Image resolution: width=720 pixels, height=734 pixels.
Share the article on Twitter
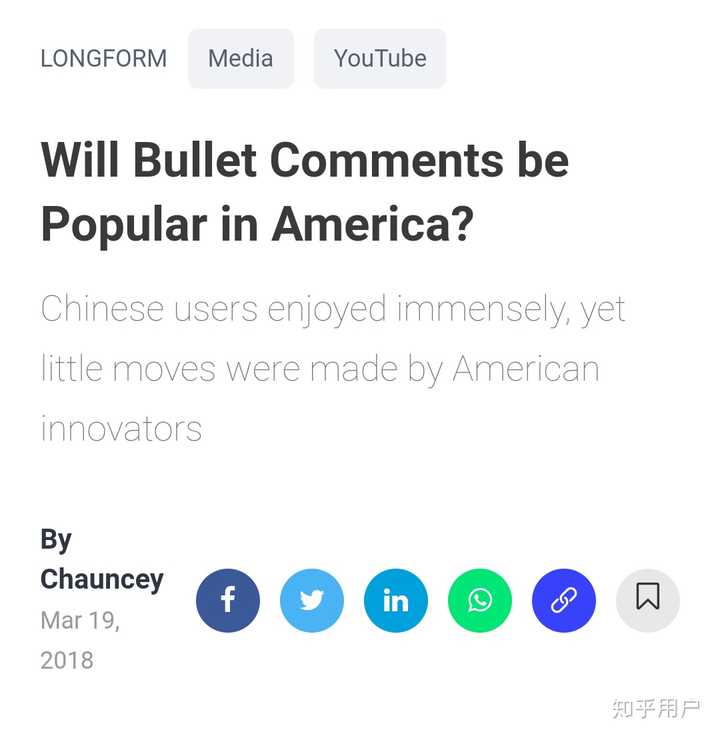click(x=312, y=600)
